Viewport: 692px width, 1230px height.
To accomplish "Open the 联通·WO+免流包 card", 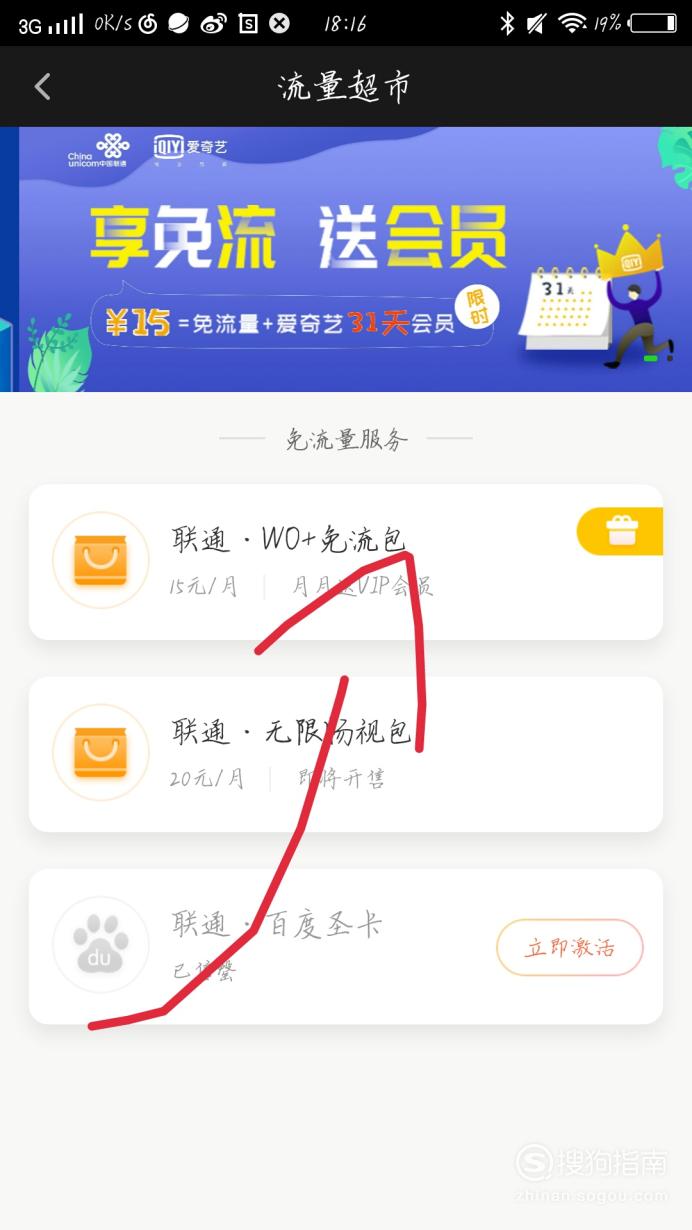I will [346, 562].
